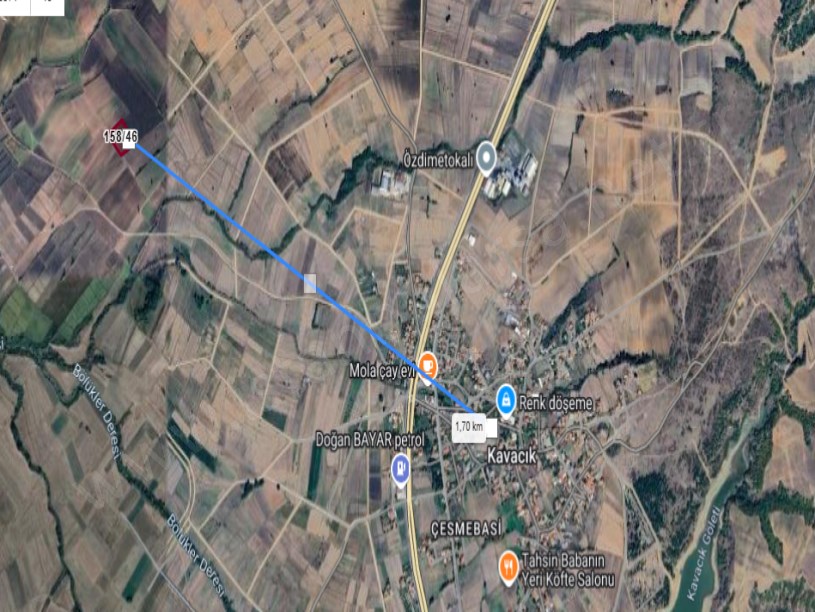Image resolution: width=815 pixels, height=612 pixels.
Task: Tap the midpoint handle on measurement line
Action: pos(310,283)
